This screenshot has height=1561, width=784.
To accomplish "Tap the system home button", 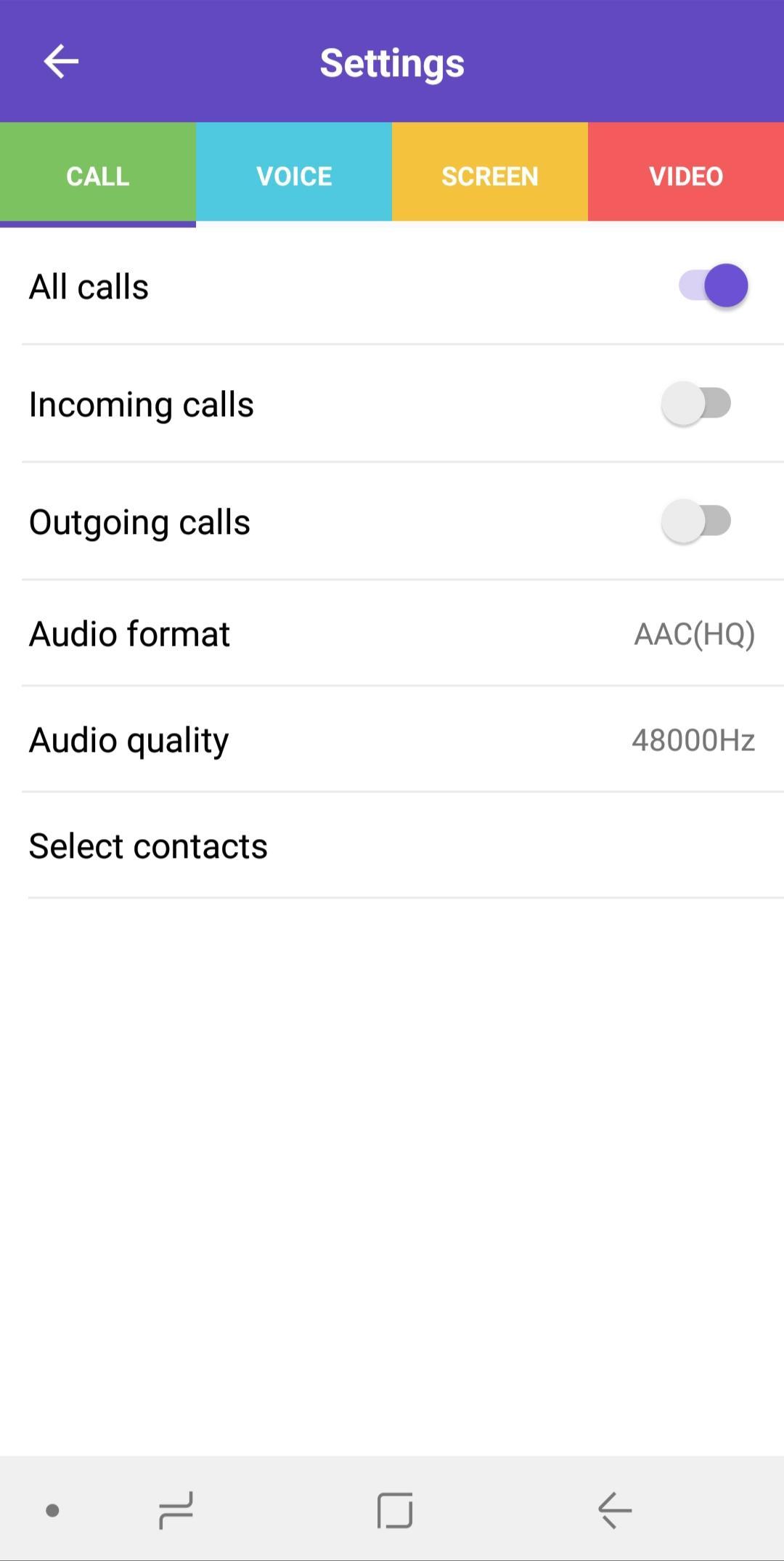I will click(x=395, y=1511).
